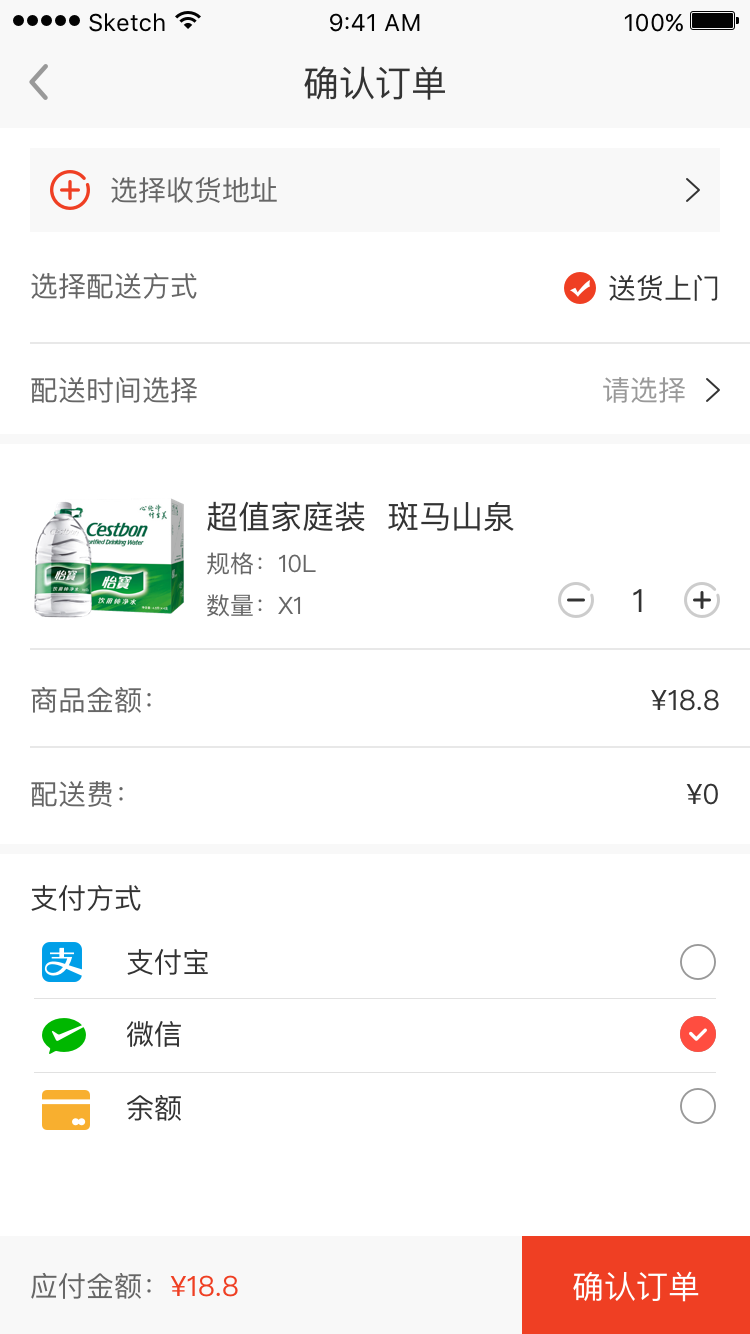750x1334 pixels.
Task: Choose 余额 as the payment method
Action: 697,1107
